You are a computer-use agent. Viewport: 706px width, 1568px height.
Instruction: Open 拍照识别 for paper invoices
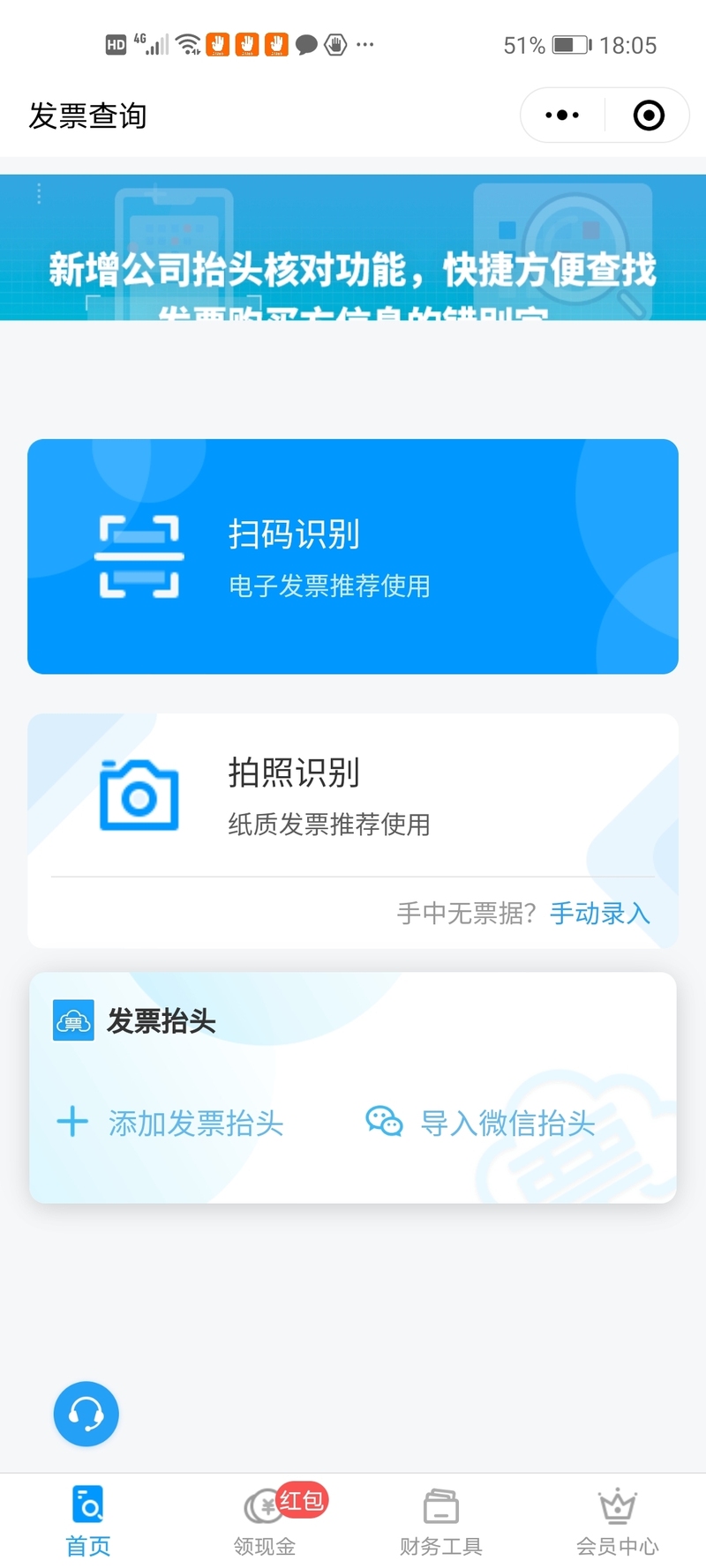[x=353, y=795]
